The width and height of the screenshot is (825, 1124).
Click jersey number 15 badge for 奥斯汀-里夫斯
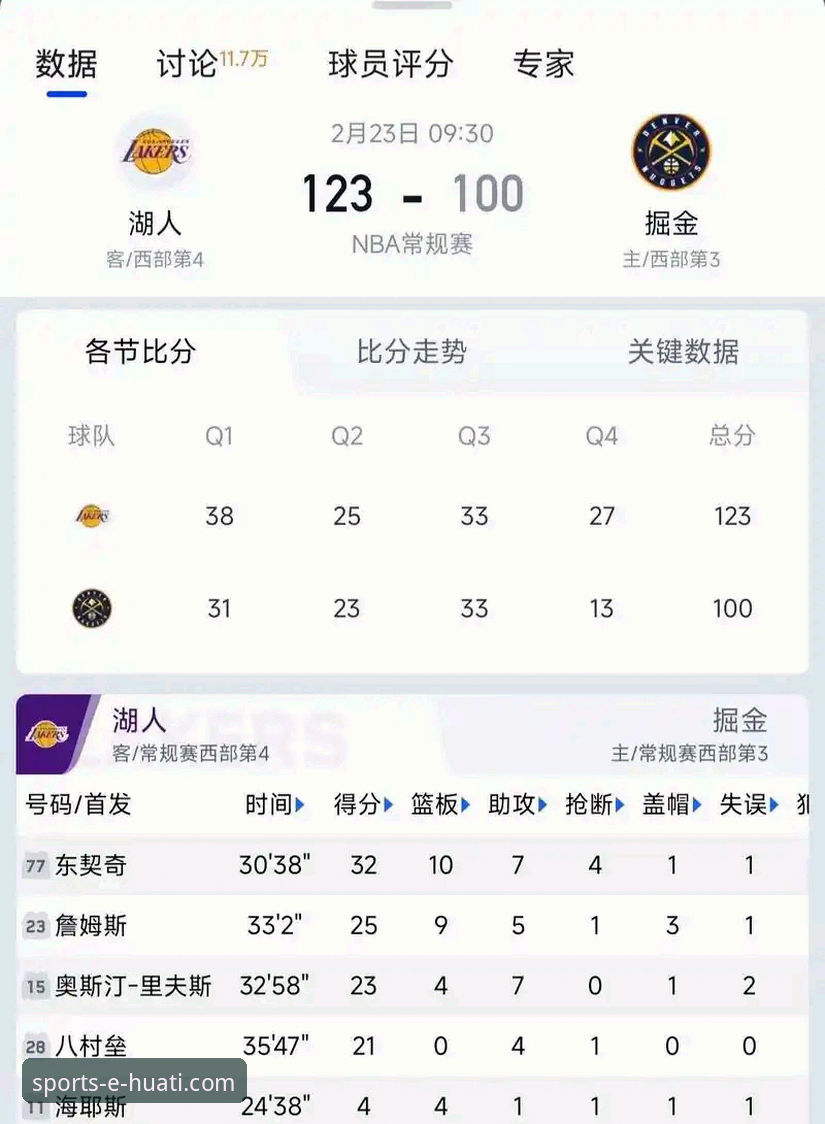(x=35, y=986)
